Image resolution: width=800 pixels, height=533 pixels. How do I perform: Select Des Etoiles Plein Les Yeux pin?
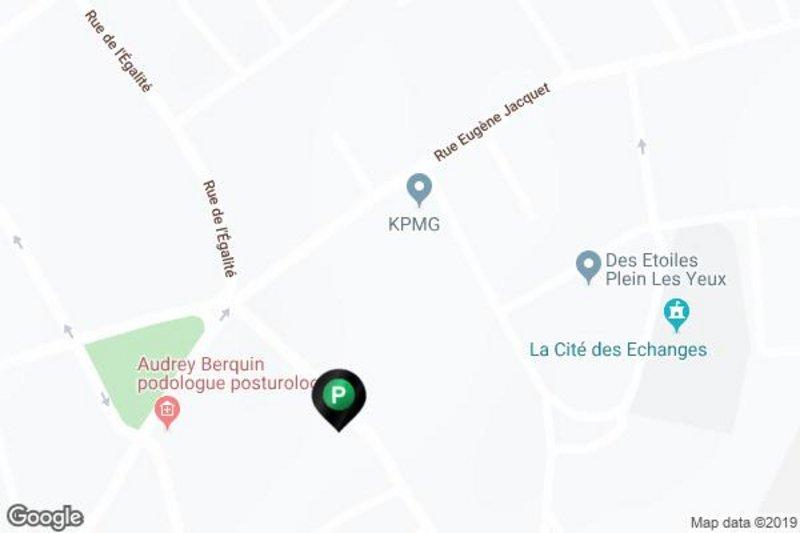click(589, 266)
